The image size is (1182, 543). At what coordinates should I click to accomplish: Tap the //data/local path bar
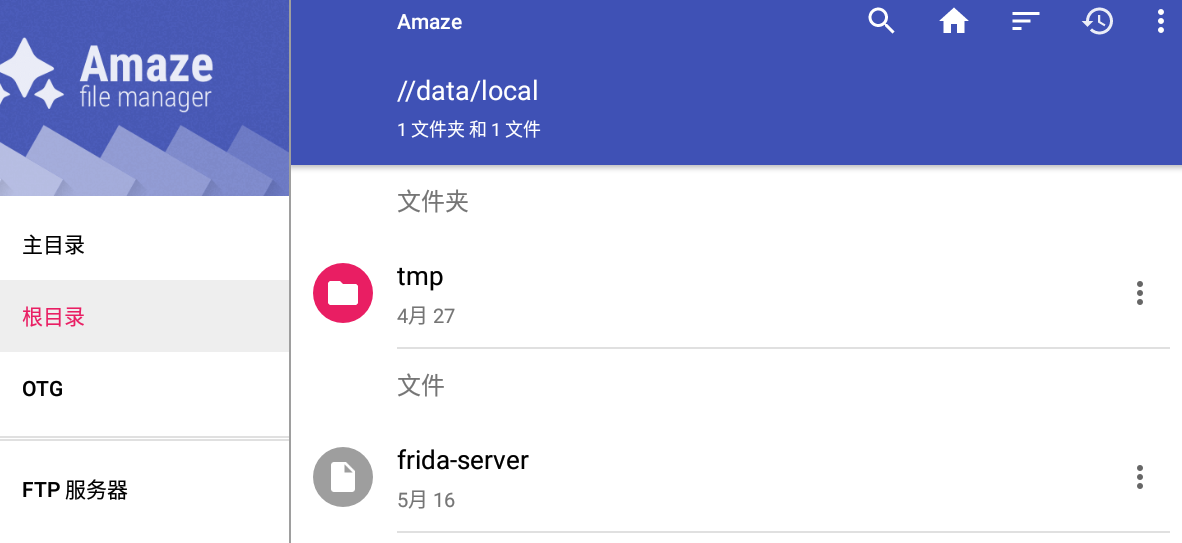(468, 92)
